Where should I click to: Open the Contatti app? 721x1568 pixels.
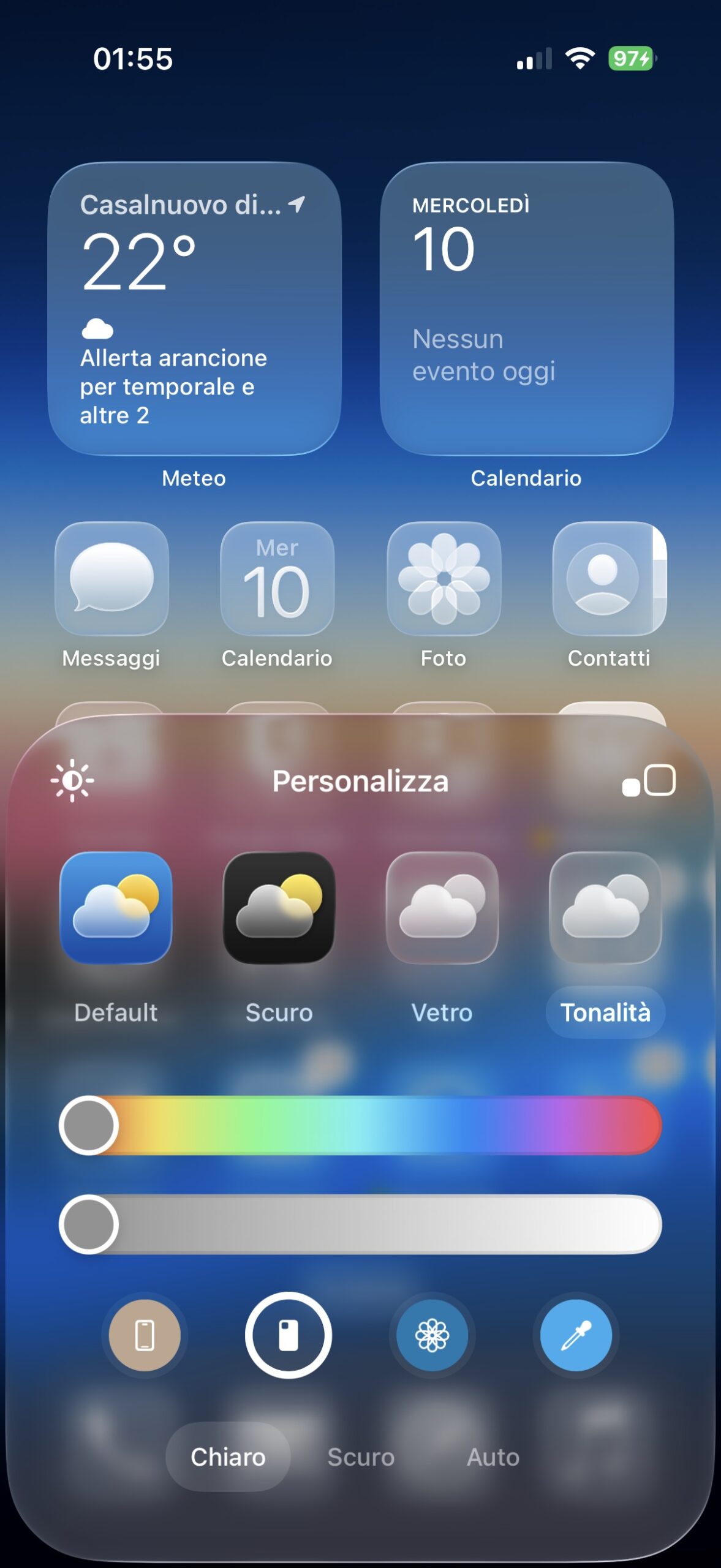pyautogui.click(x=609, y=579)
